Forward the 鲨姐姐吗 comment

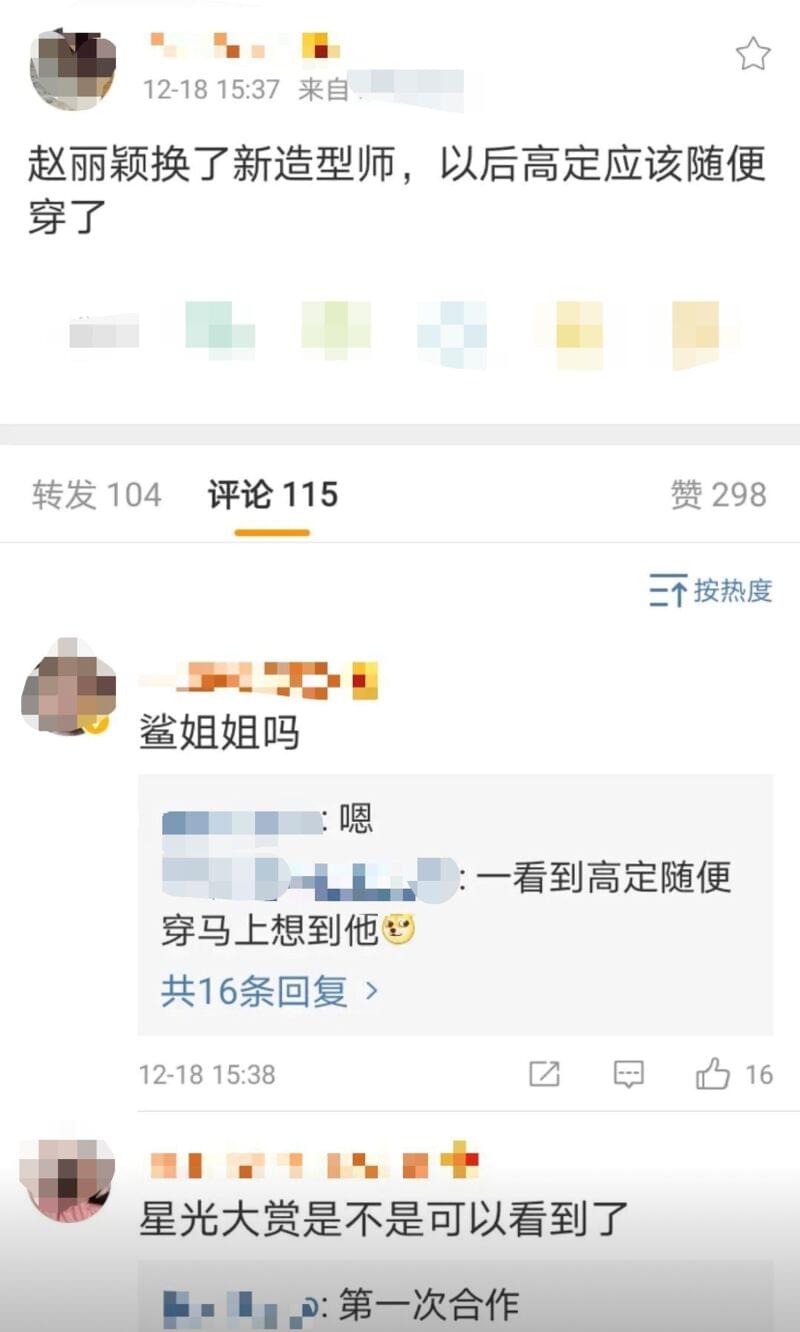tap(544, 1075)
